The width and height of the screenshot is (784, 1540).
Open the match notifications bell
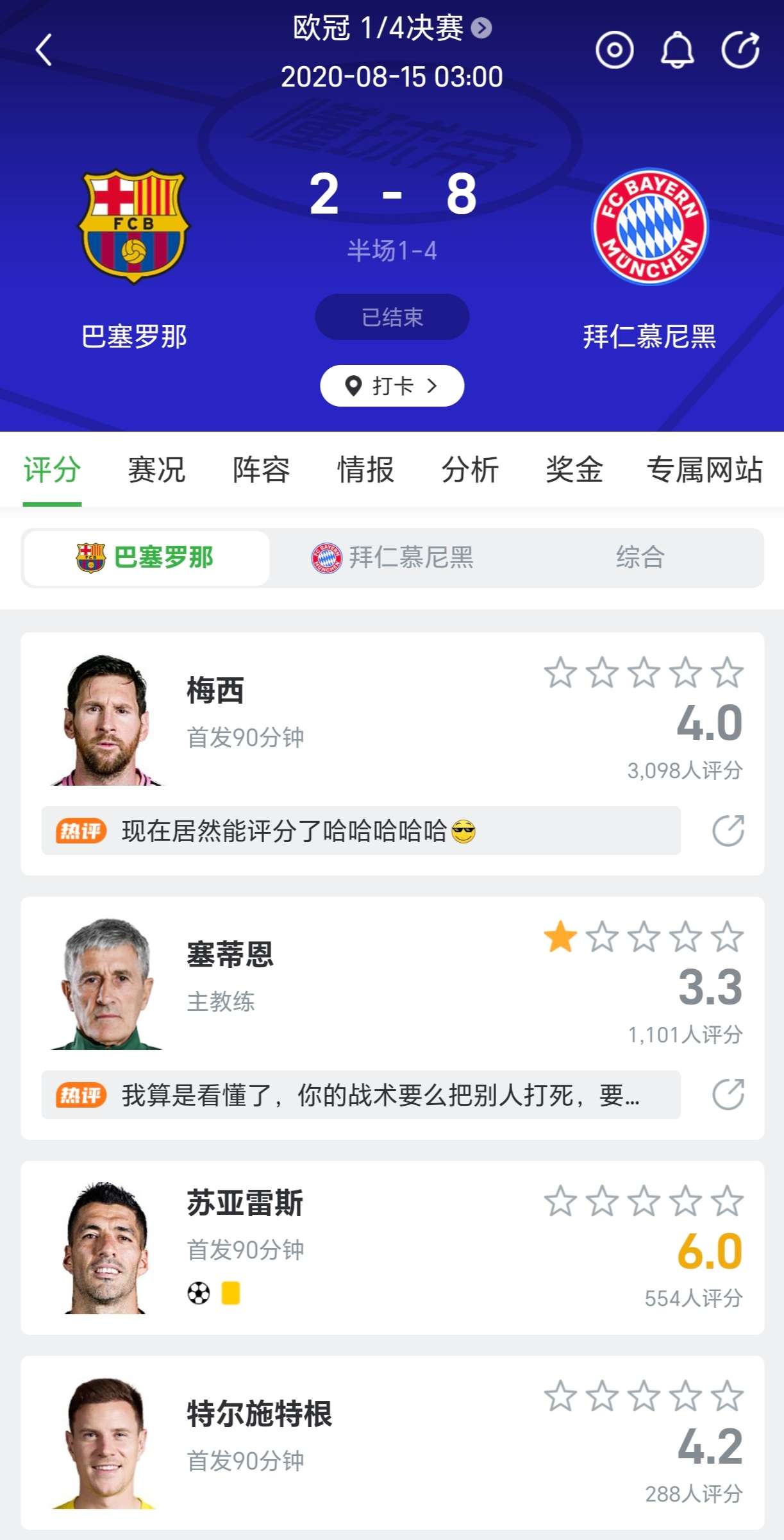677,50
